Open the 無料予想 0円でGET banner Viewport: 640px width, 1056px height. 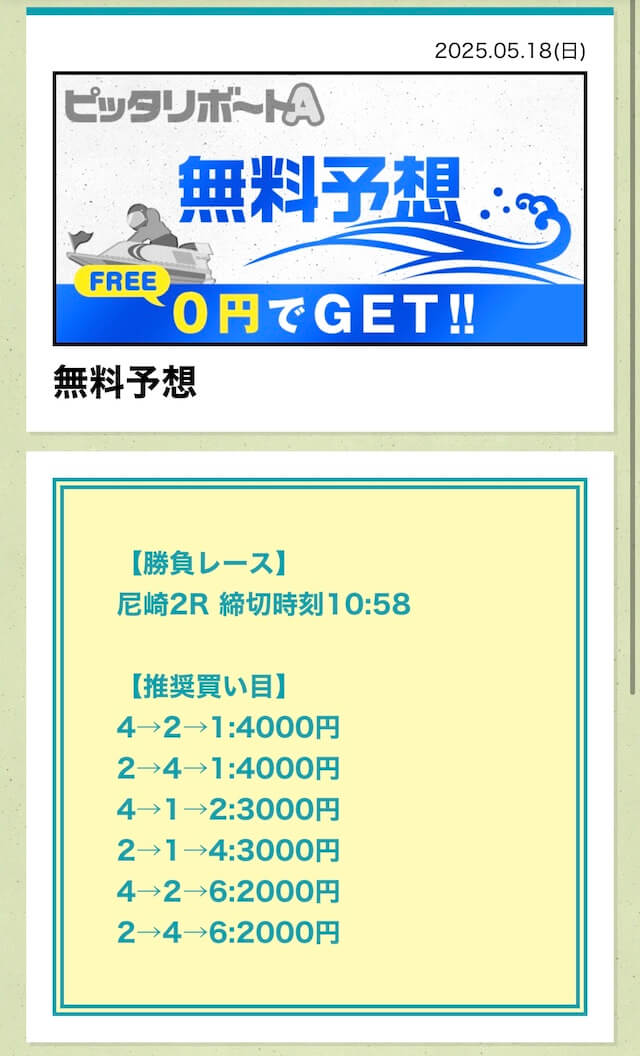coord(320,209)
